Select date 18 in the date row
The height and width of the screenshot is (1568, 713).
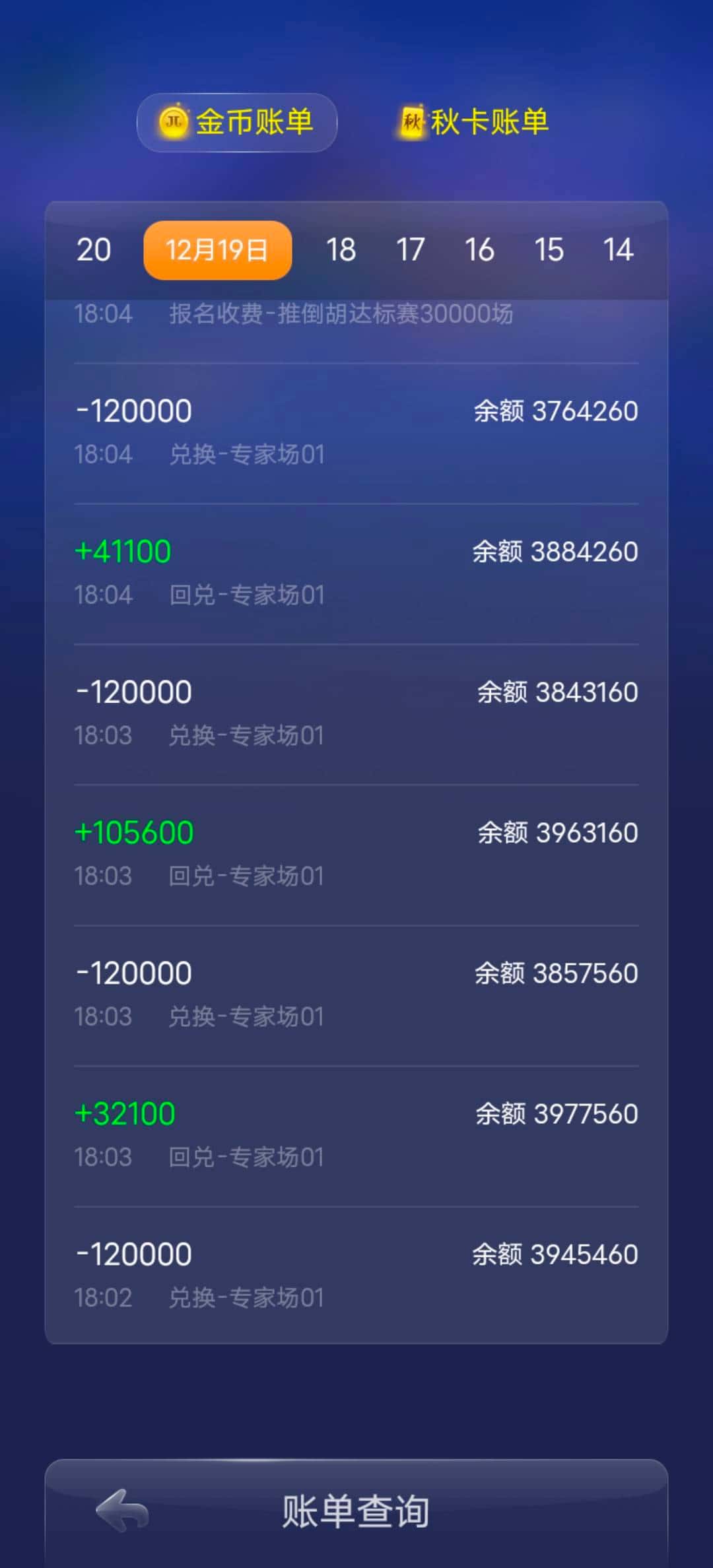coord(341,249)
